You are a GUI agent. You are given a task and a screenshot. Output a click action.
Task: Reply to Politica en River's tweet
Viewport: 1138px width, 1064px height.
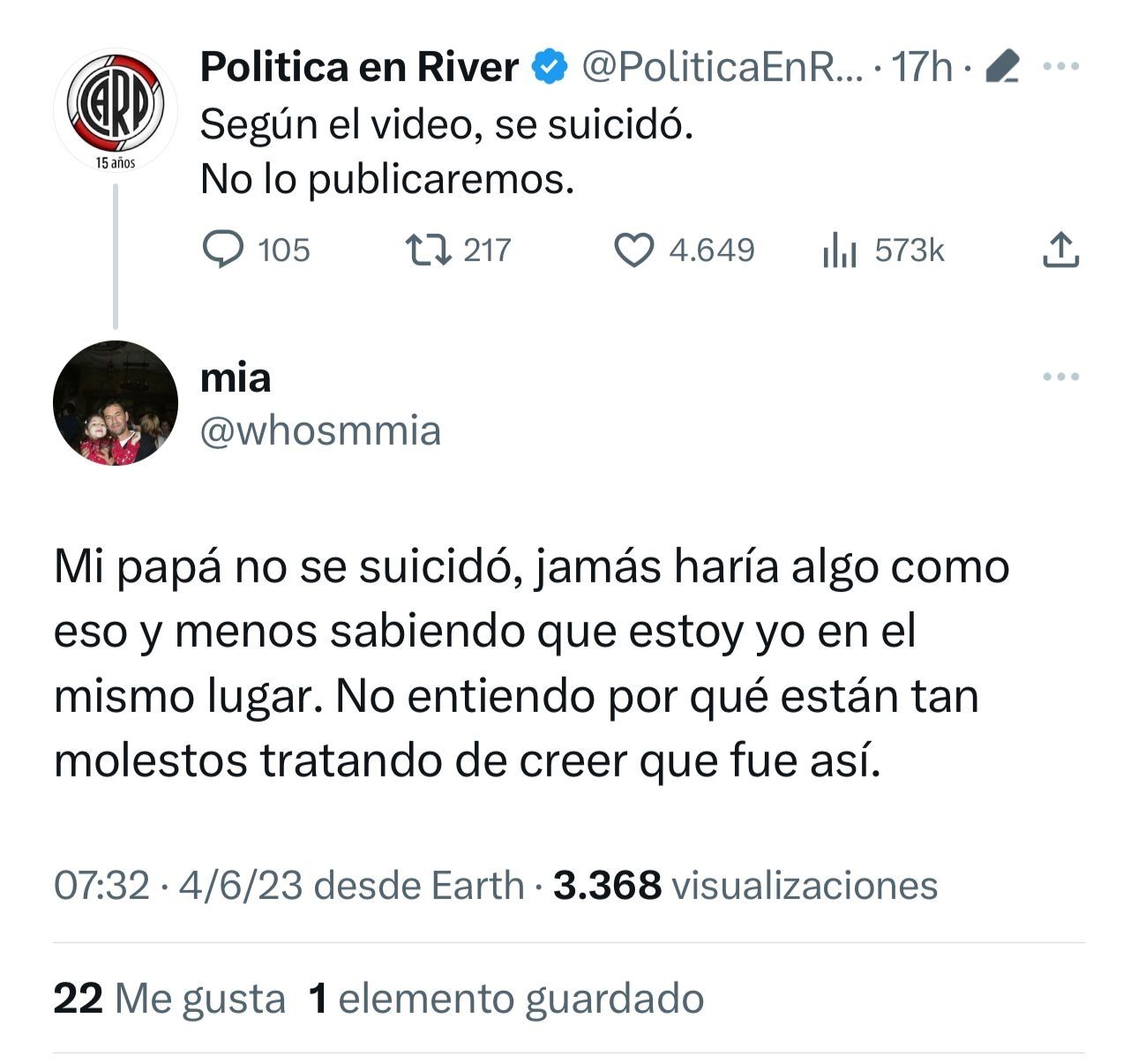click(x=224, y=250)
